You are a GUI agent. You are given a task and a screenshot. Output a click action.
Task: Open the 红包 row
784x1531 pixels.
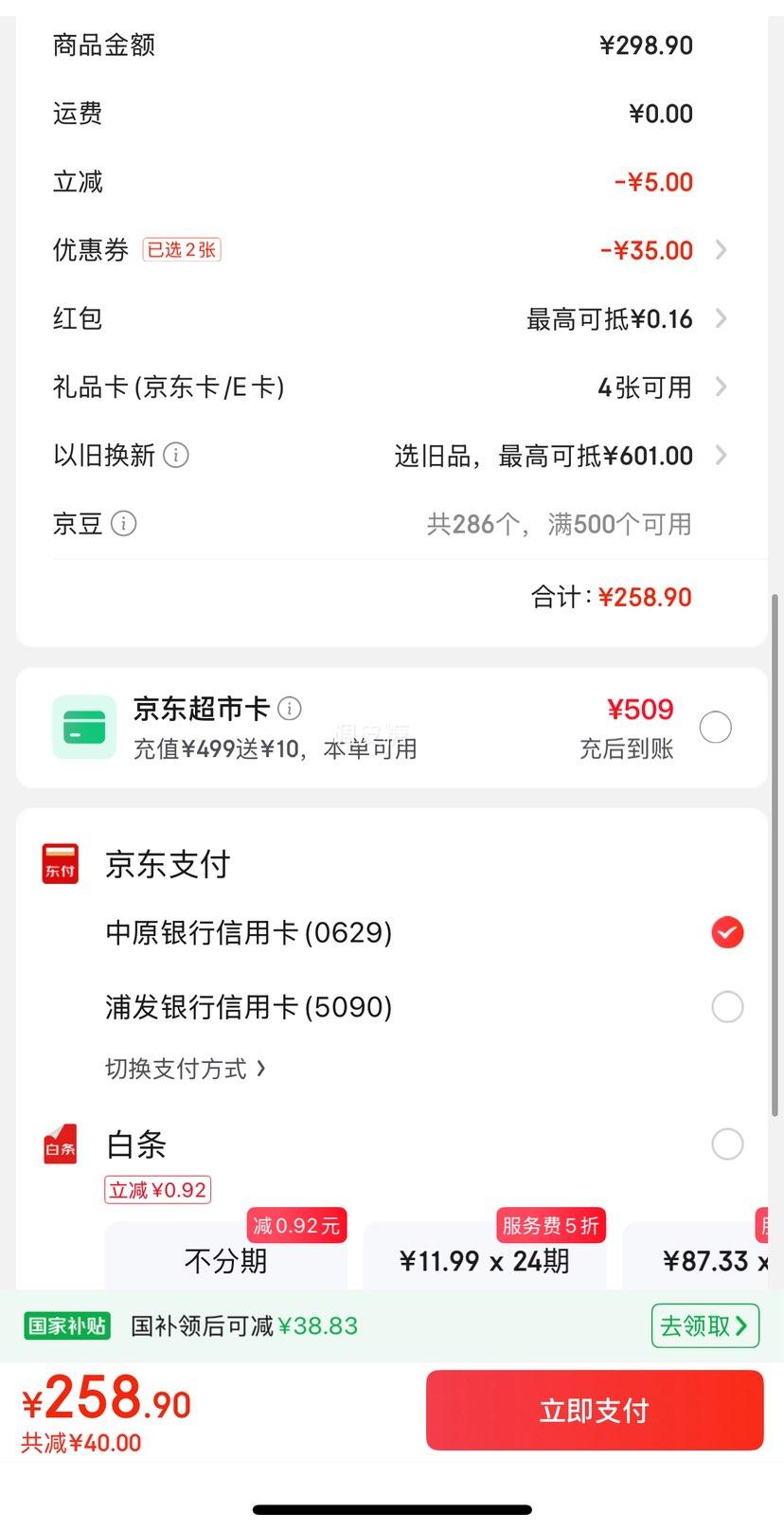click(x=391, y=318)
